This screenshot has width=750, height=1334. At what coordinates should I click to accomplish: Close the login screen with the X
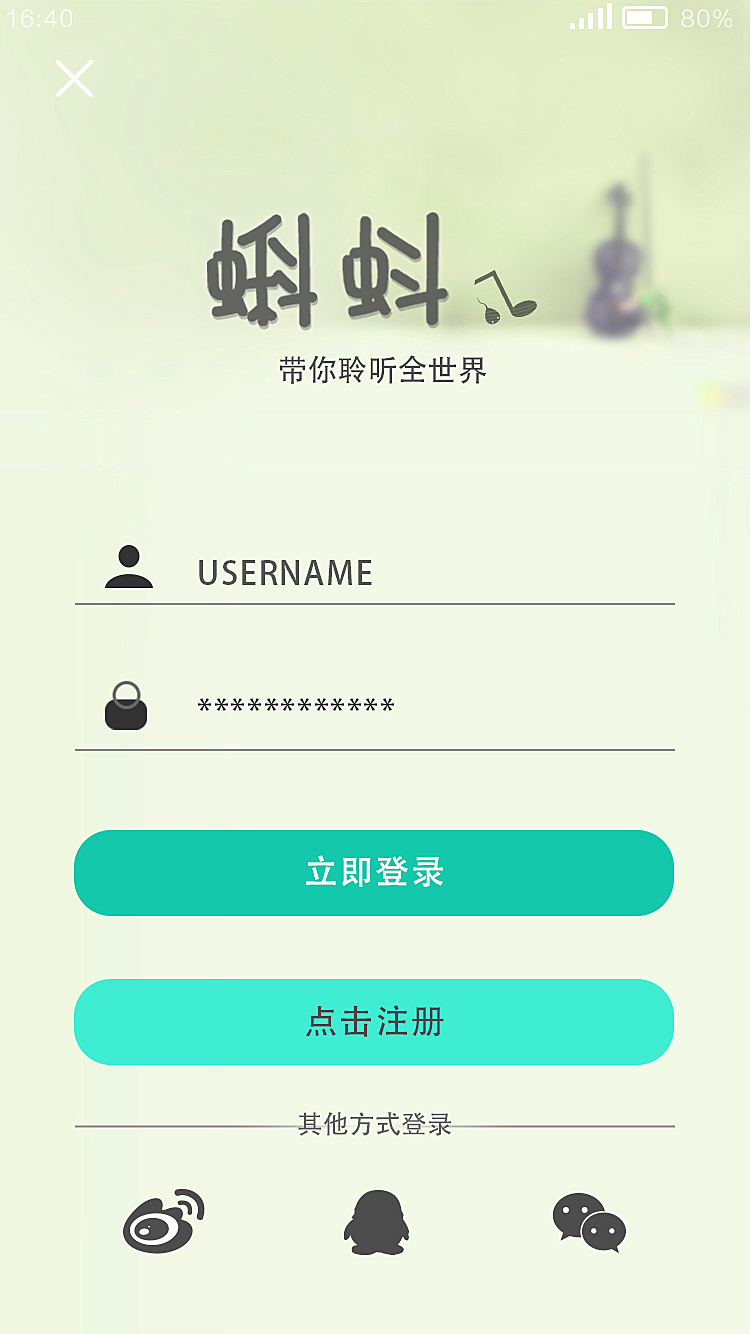click(x=74, y=78)
